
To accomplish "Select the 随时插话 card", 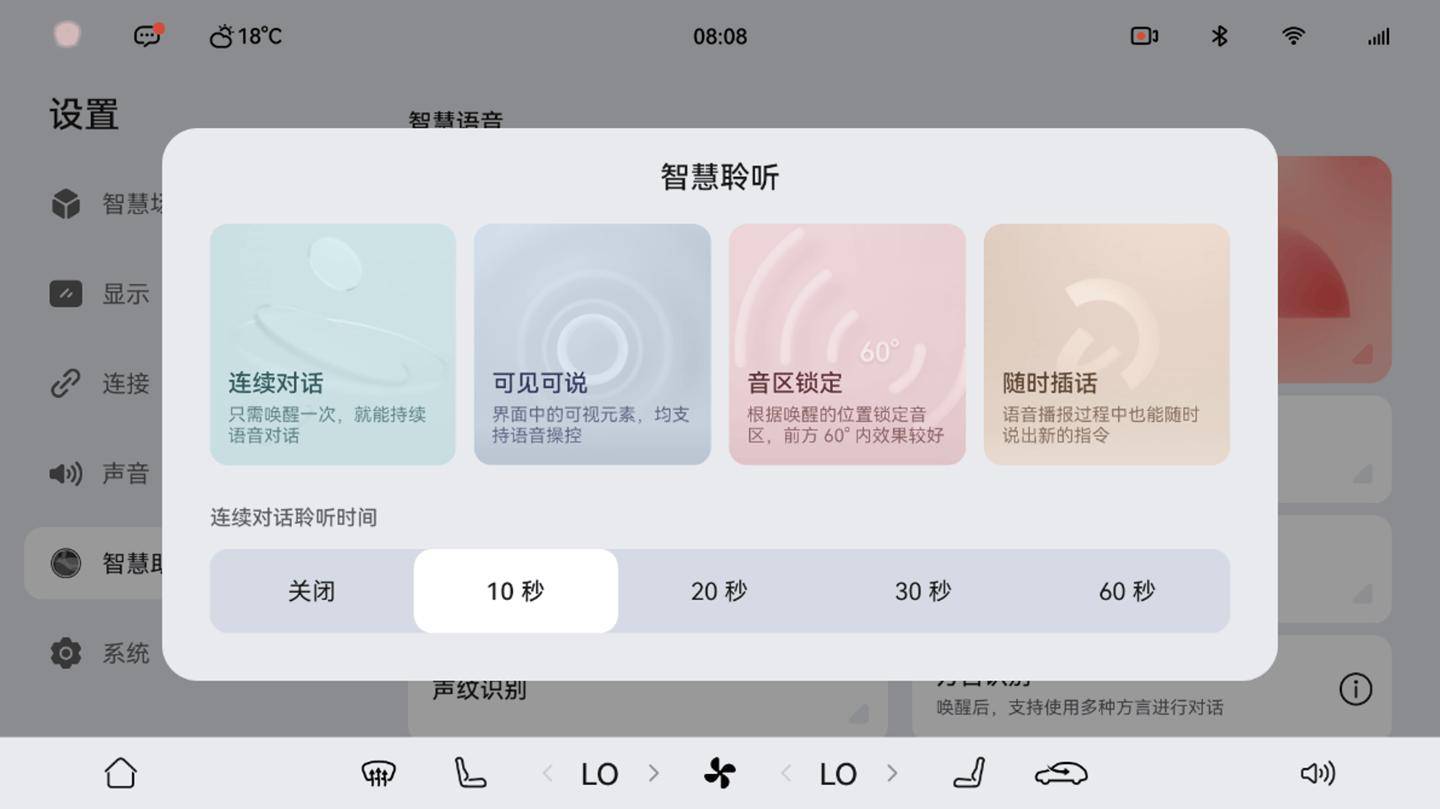I will coord(1106,344).
